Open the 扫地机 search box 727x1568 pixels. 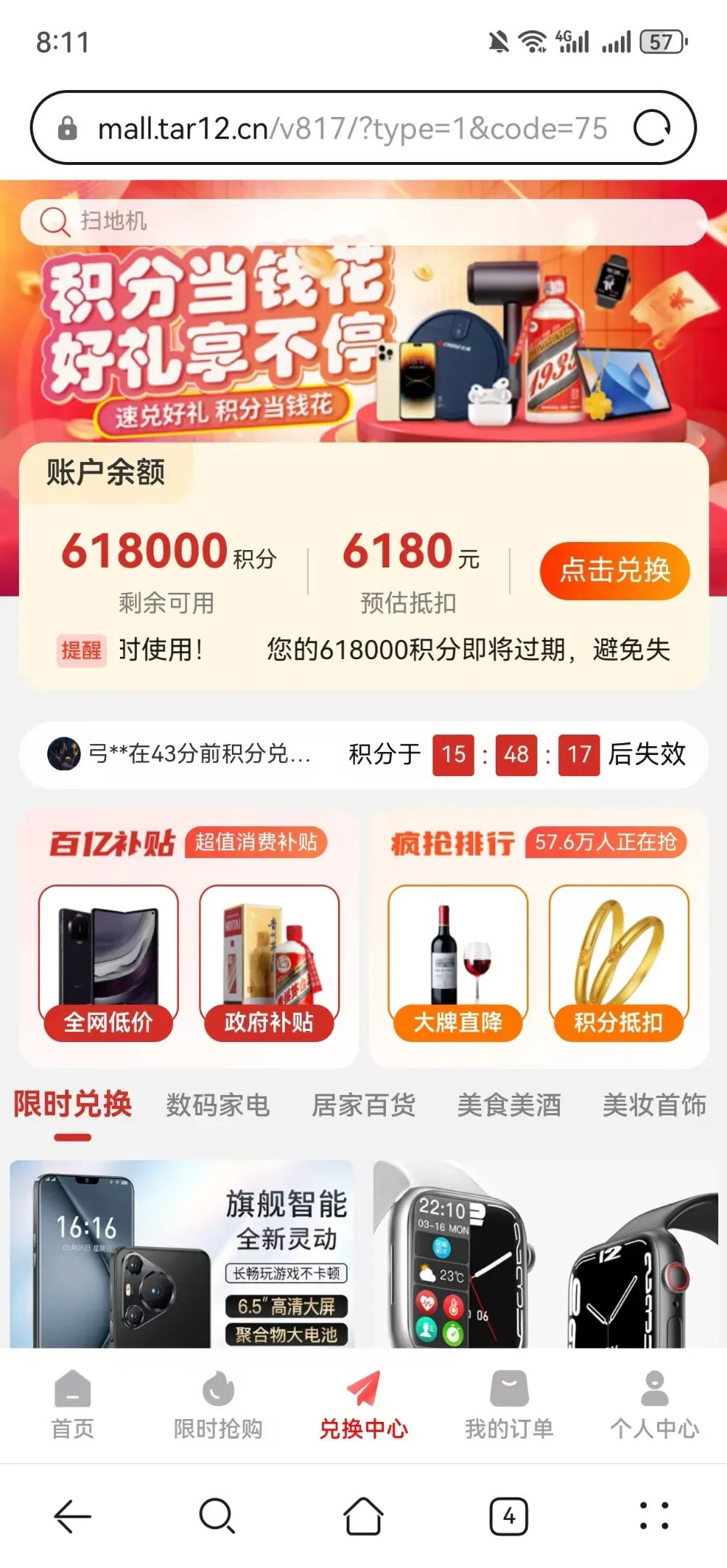coord(363,221)
